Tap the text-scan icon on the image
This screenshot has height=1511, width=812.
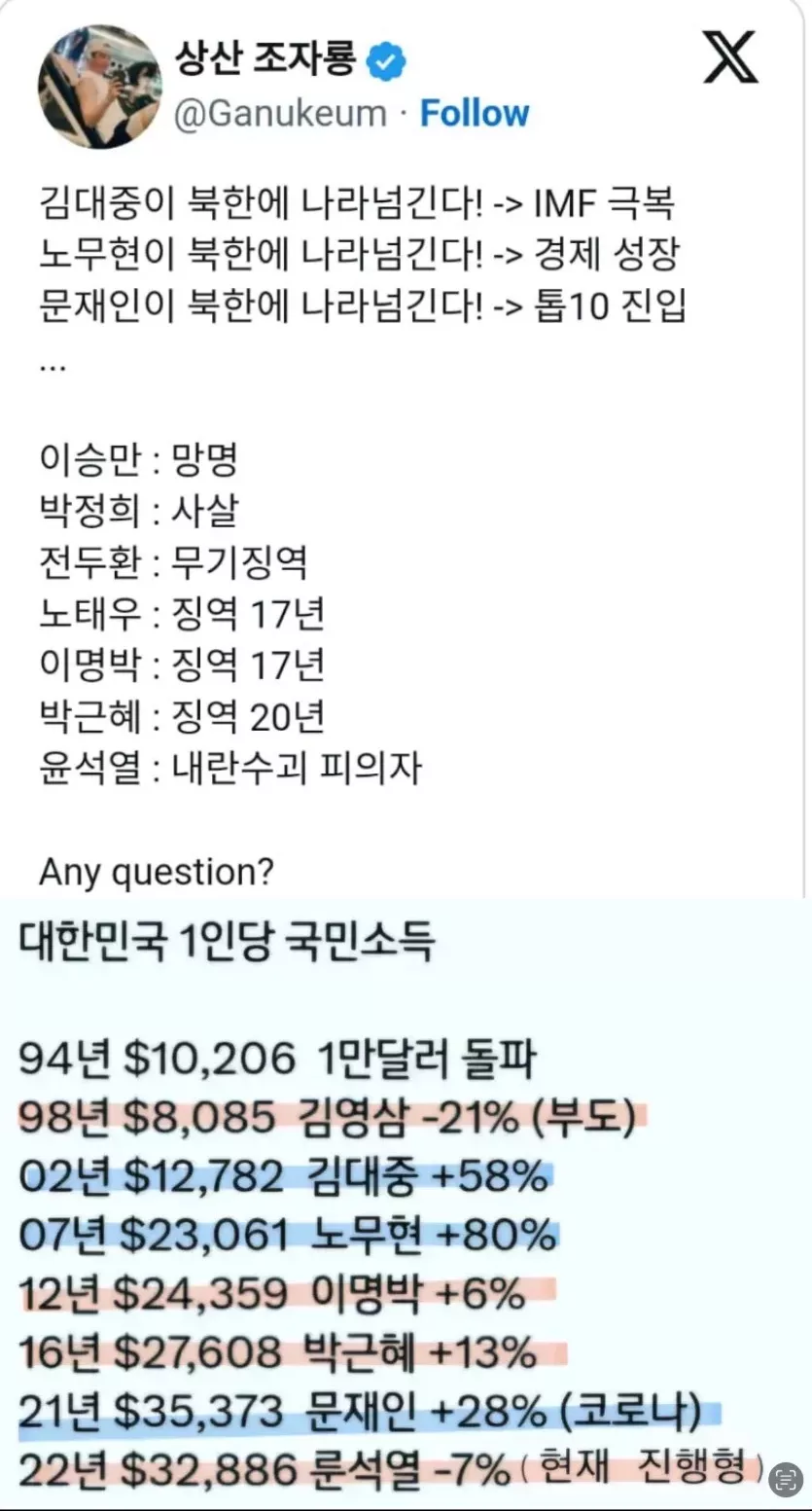[x=784, y=1480]
